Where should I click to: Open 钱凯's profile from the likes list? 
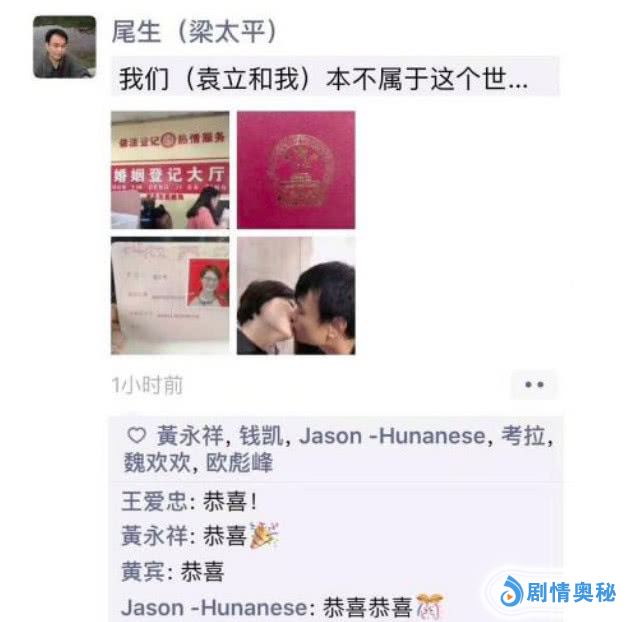(x=265, y=436)
